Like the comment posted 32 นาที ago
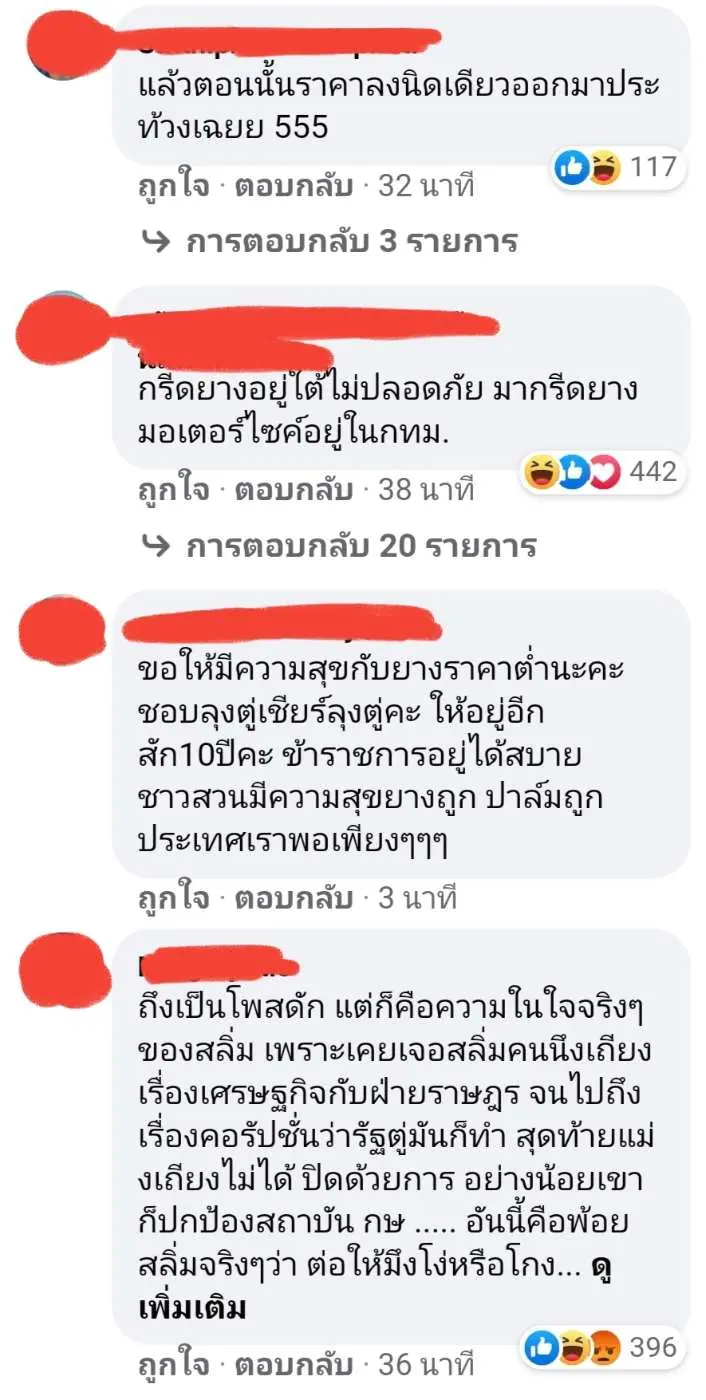Screen dimensions: 706x1400 click(174, 186)
